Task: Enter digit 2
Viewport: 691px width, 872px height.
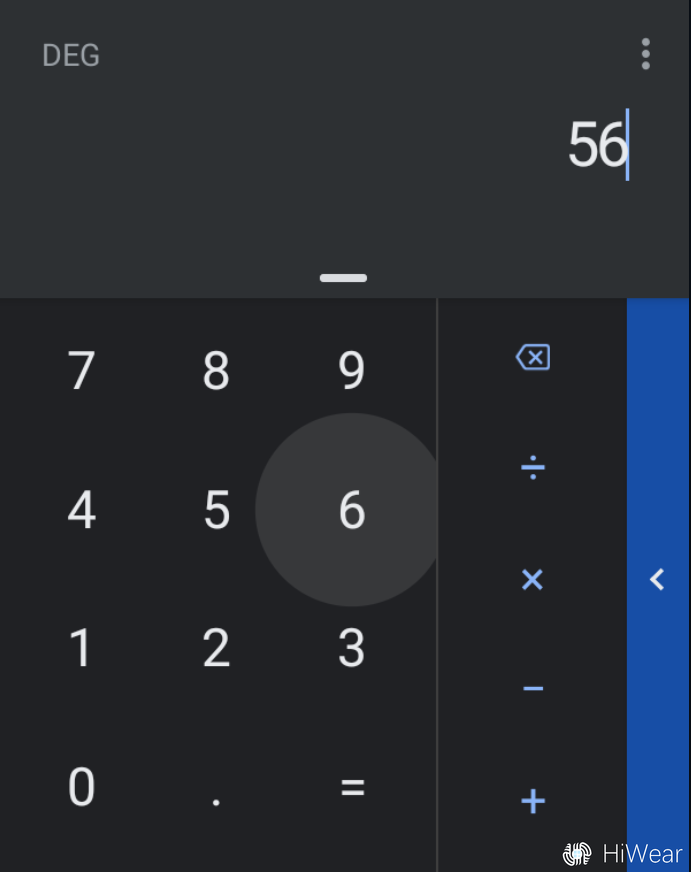Action: (216, 648)
